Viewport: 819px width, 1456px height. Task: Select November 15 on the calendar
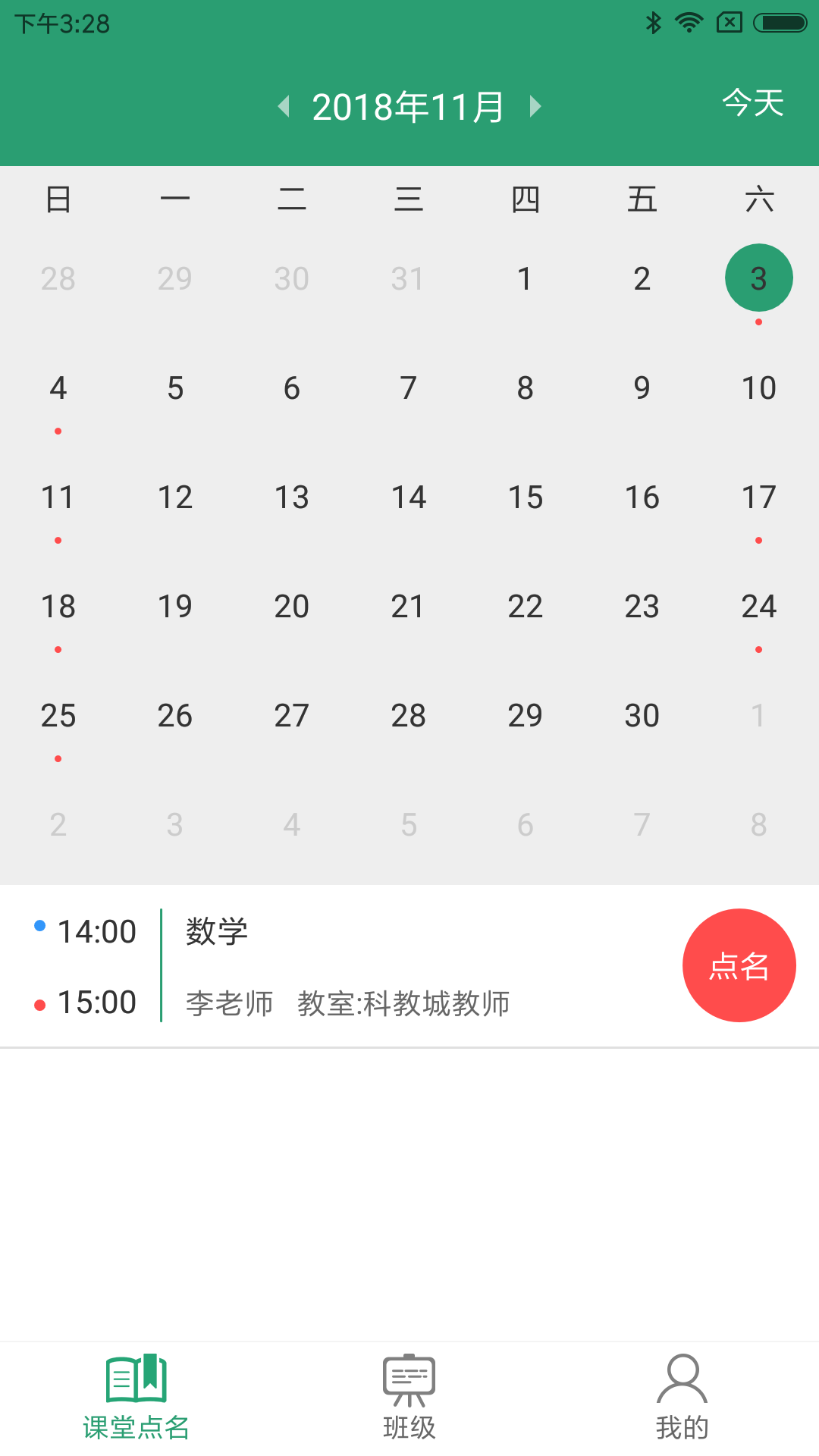[x=526, y=497]
